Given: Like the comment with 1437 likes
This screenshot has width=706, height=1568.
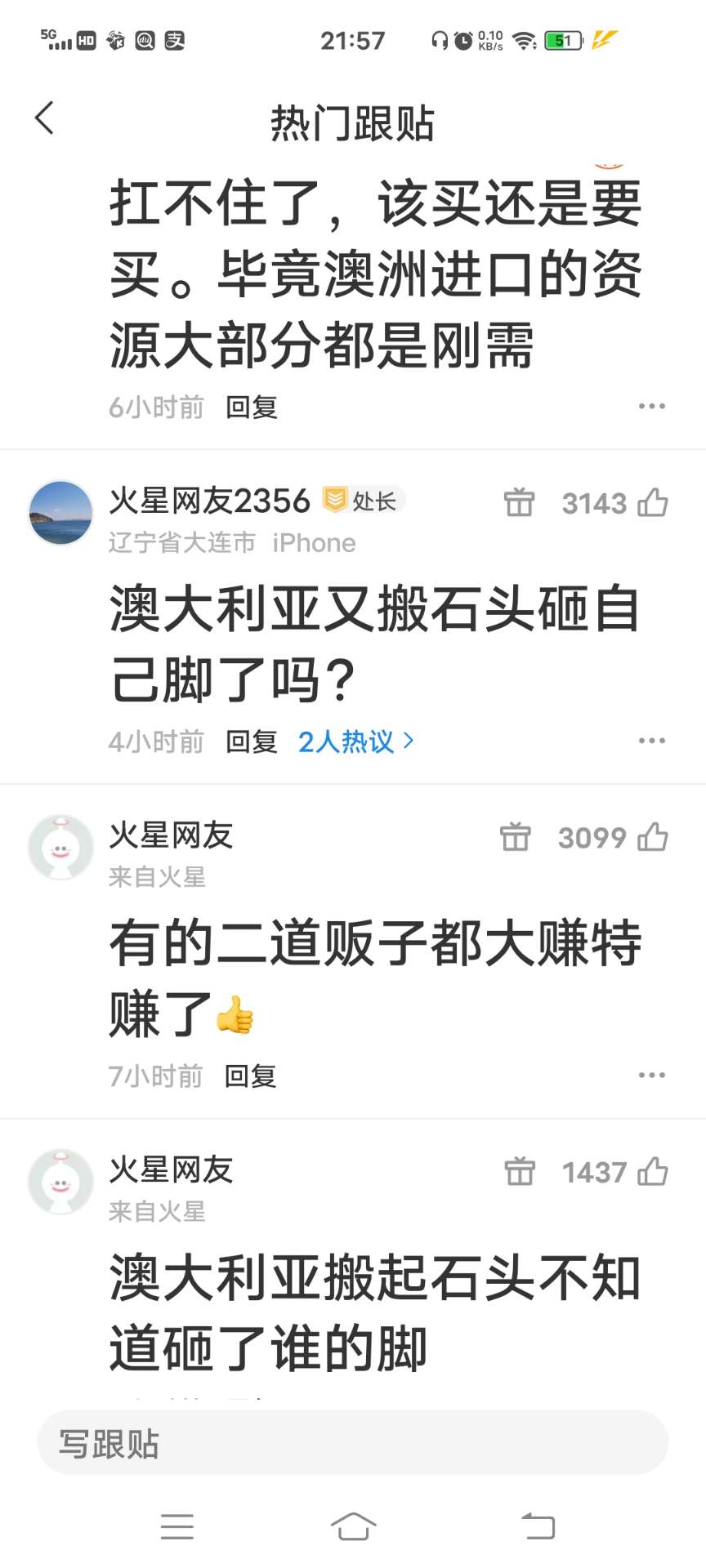Looking at the screenshot, I should tap(653, 1172).
